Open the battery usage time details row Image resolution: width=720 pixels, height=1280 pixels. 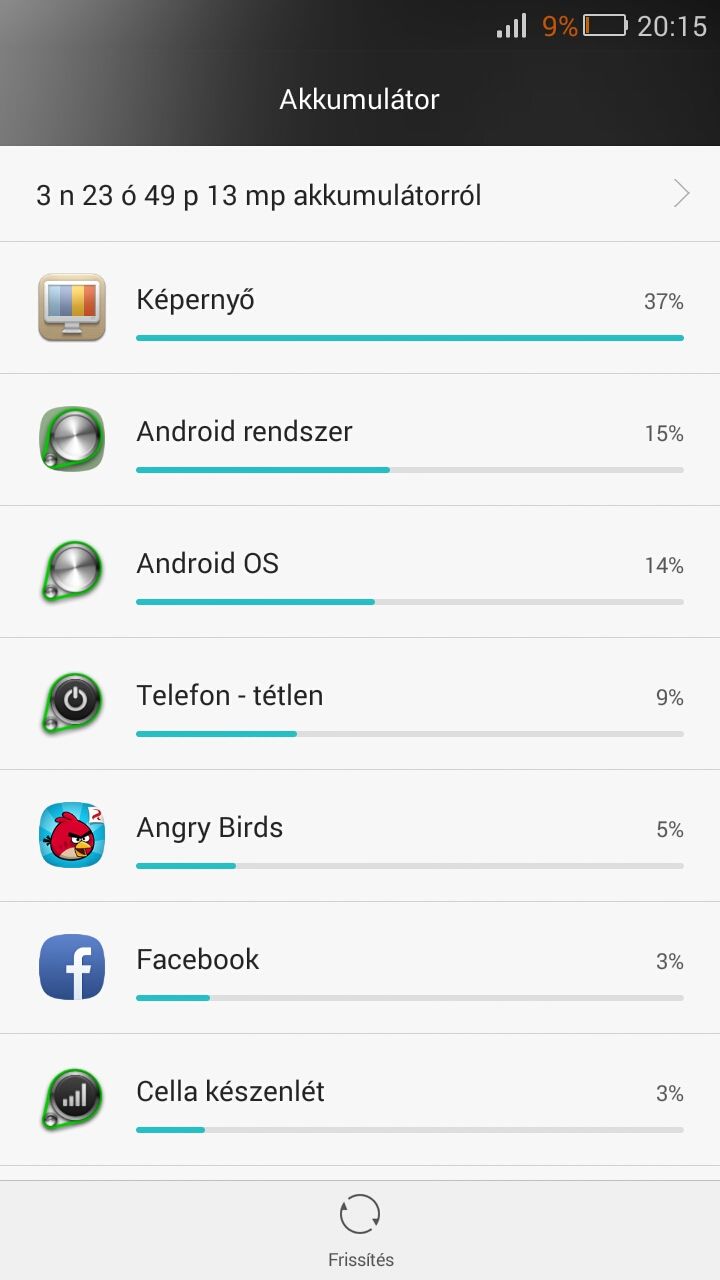pos(360,194)
